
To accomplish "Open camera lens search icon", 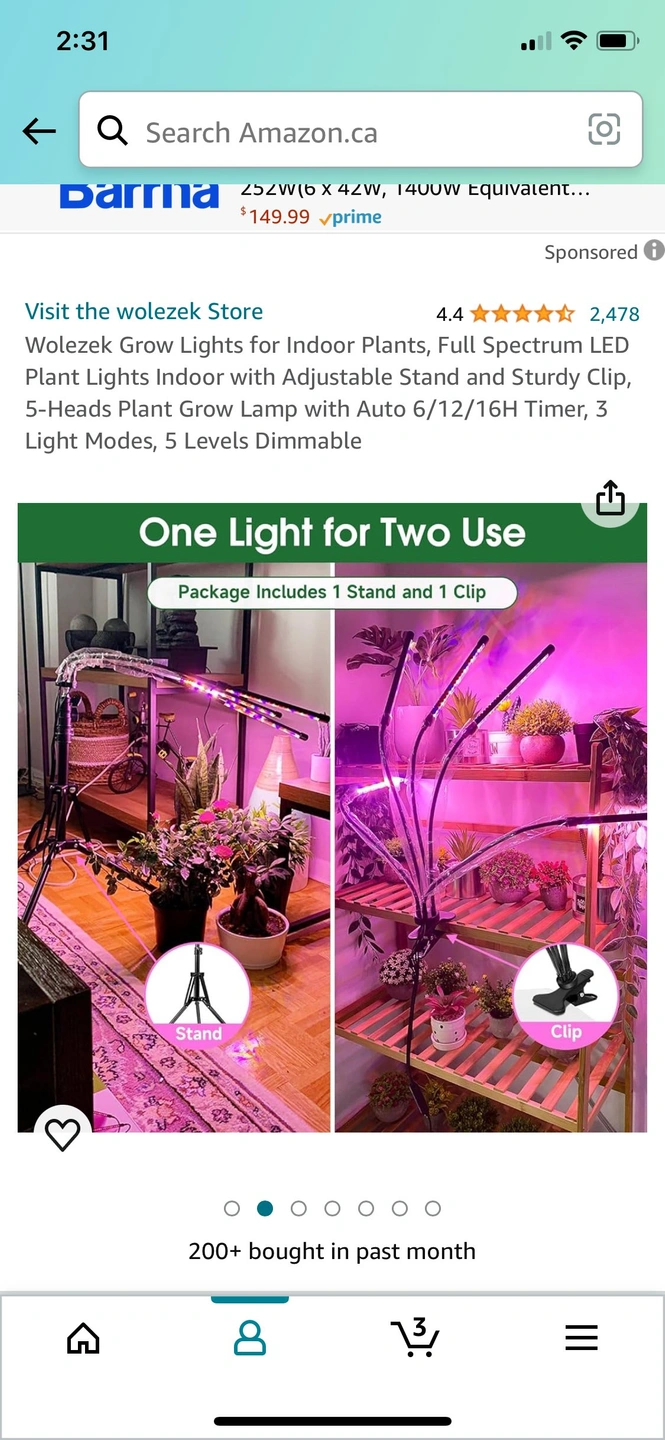I will click(x=603, y=130).
